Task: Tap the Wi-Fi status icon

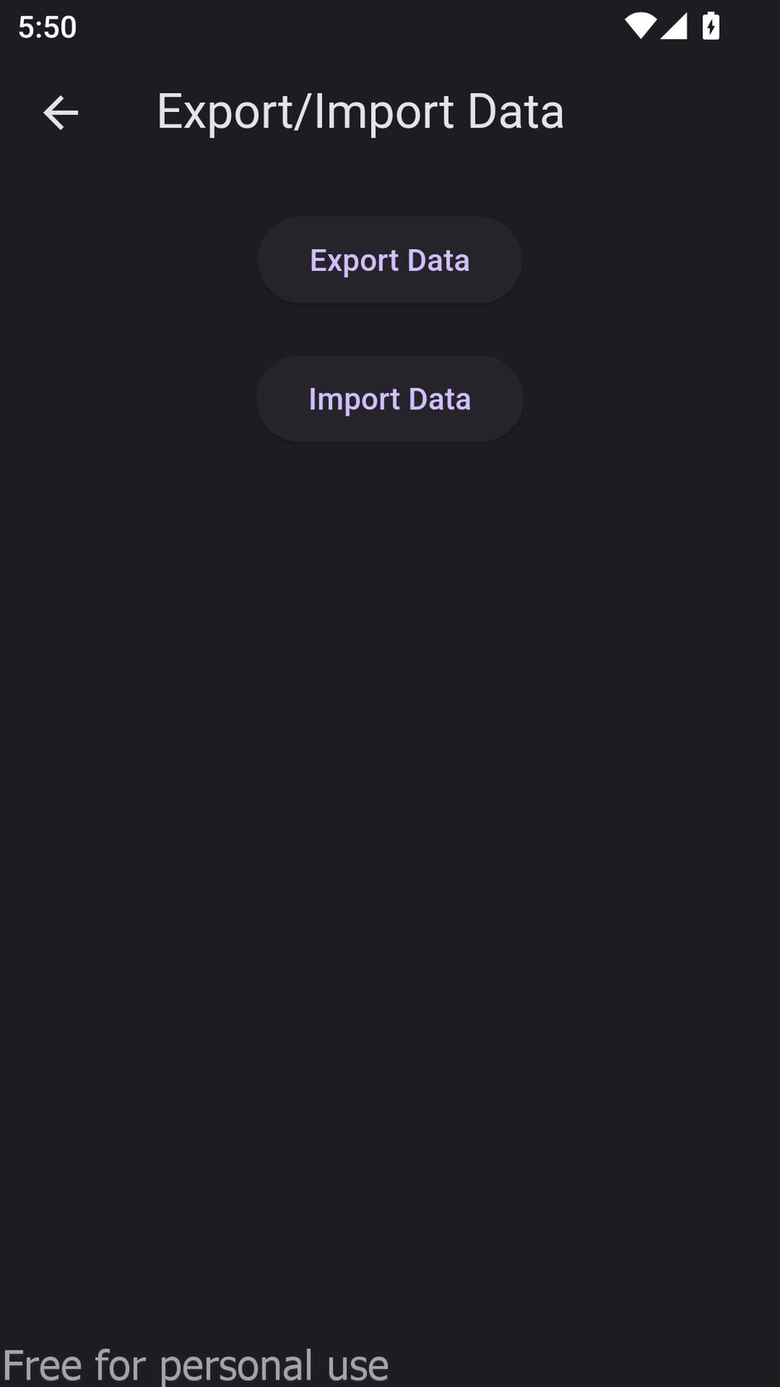Action: tap(642, 27)
